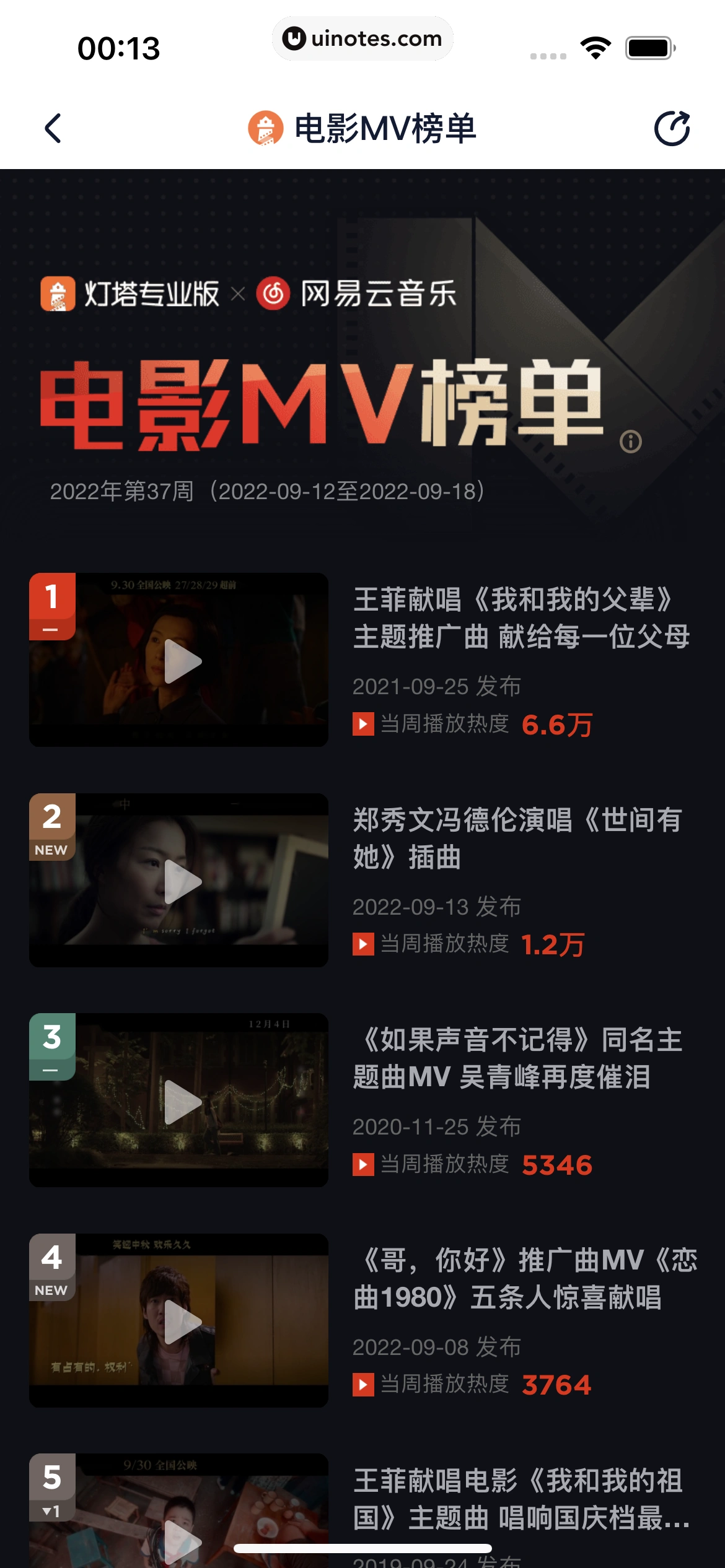This screenshot has height=1568, width=725.
Task: Open the info icon beside 电影MV榜单
Action: tap(630, 442)
